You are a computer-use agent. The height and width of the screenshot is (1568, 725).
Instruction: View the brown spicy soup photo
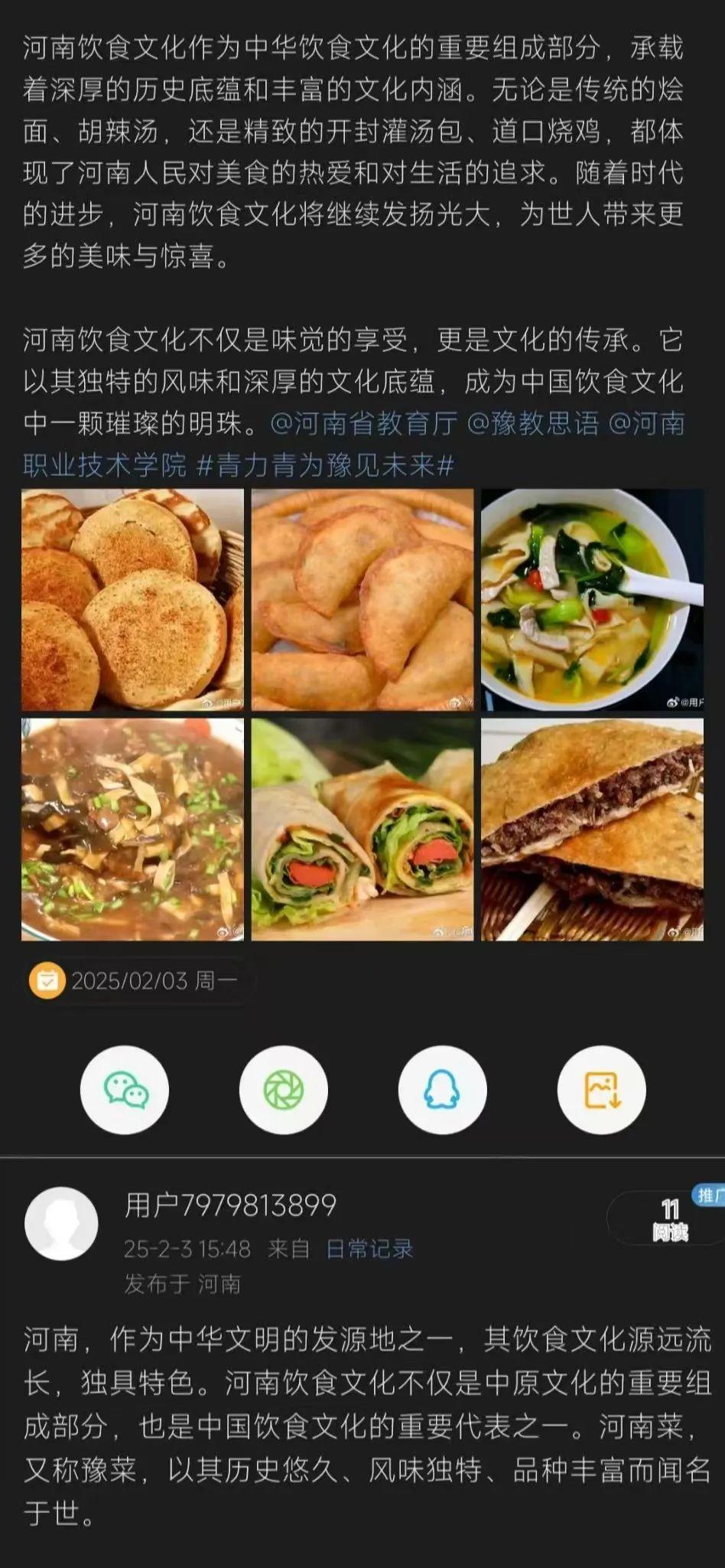132,829
